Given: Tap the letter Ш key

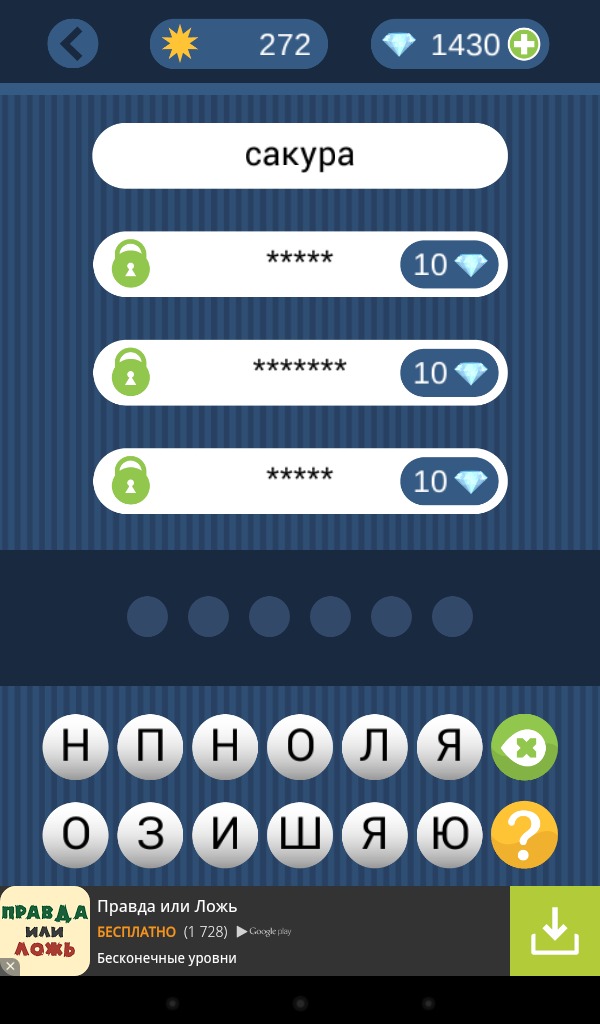Looking at the screenshot, I should coord(299,834).
